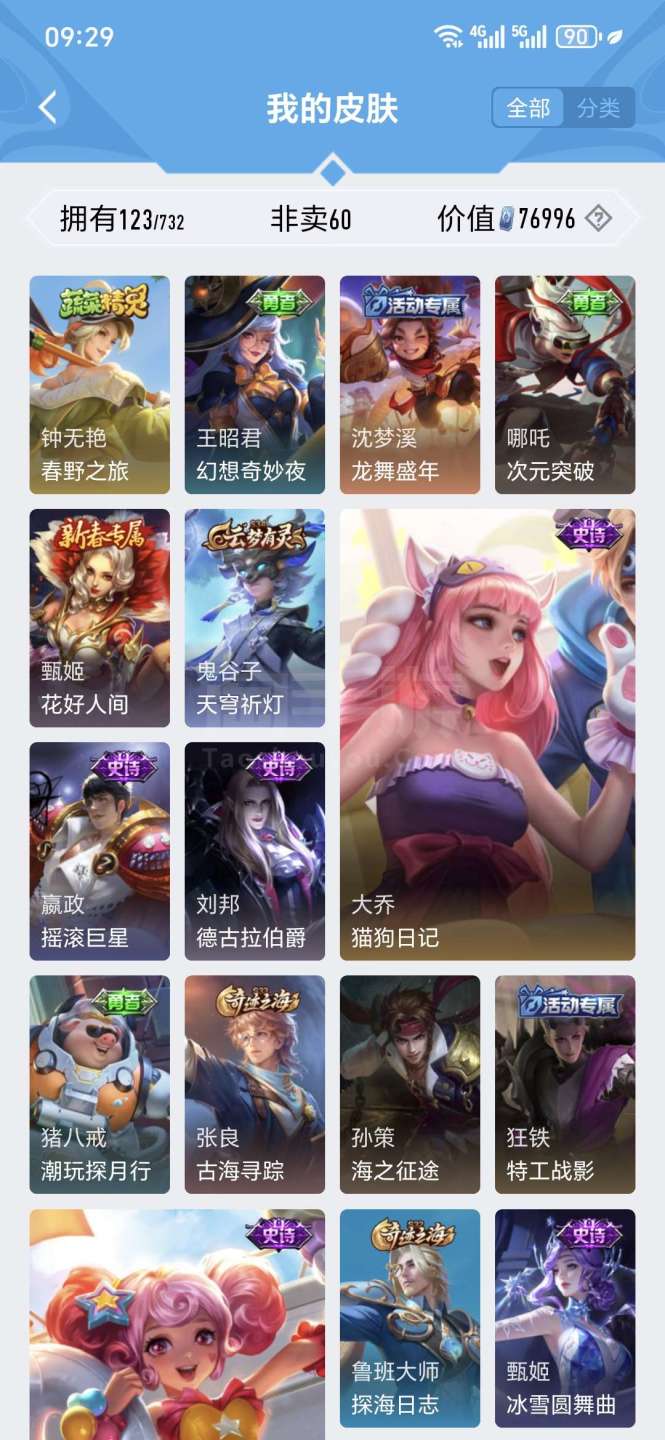This screenshot has width=665, height=1440.
Task: Open 猪八戒 潮玩探月行 skin card
Action: tap(99, 1084)
